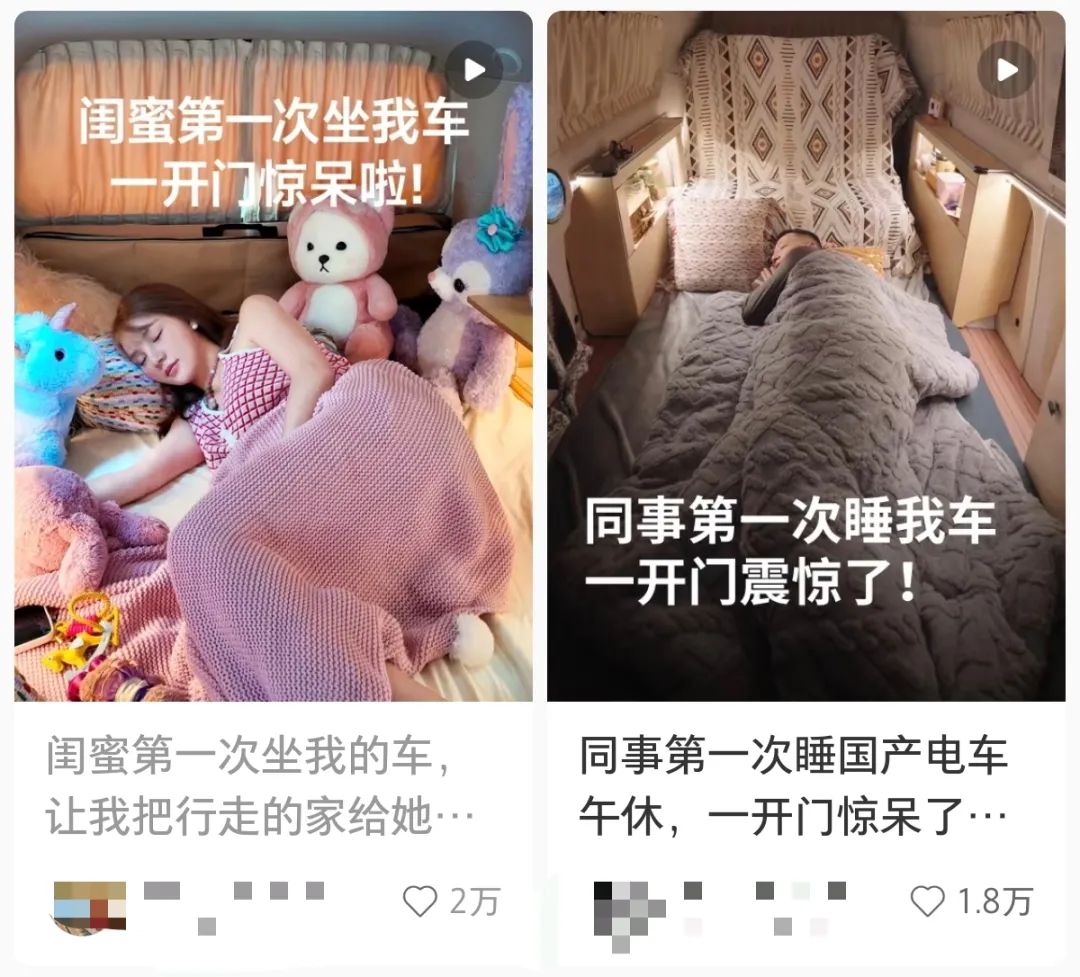Like the 同事第一次睡国产电车 post with 1.8万 likes
1080x977 pixels.
click(x=927, y=901)
